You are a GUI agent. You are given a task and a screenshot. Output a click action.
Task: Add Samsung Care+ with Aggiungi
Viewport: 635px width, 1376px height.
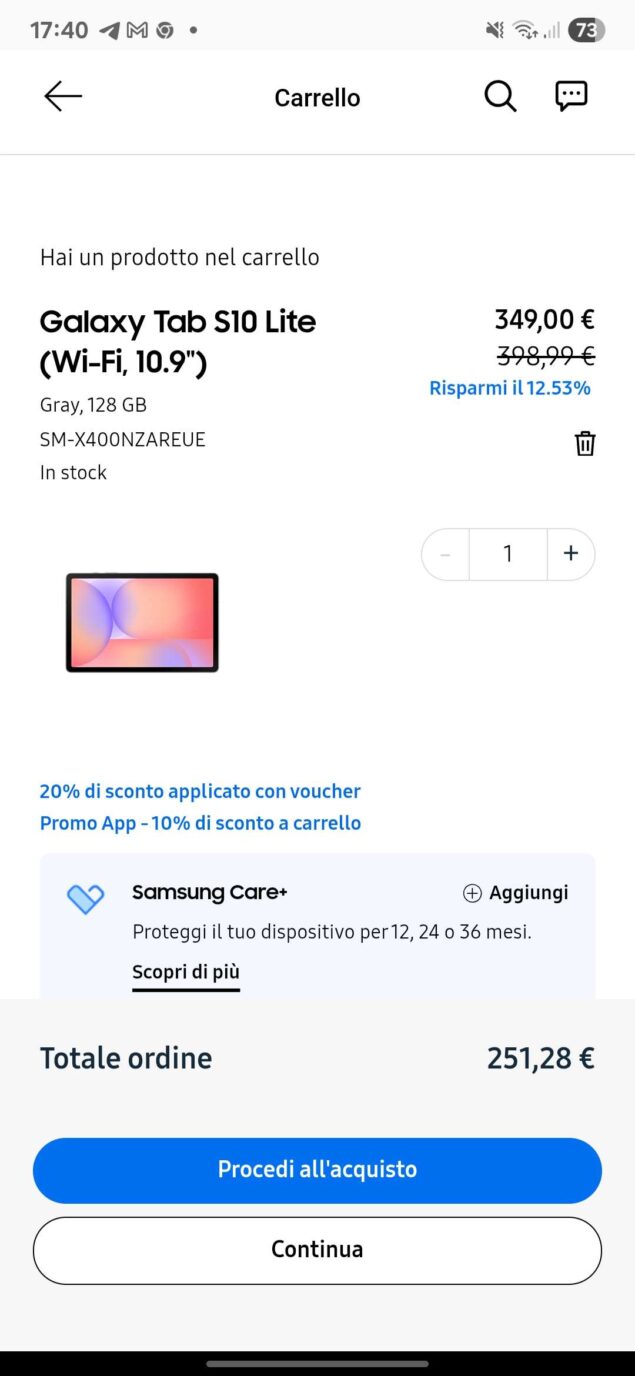click(516, 893)
